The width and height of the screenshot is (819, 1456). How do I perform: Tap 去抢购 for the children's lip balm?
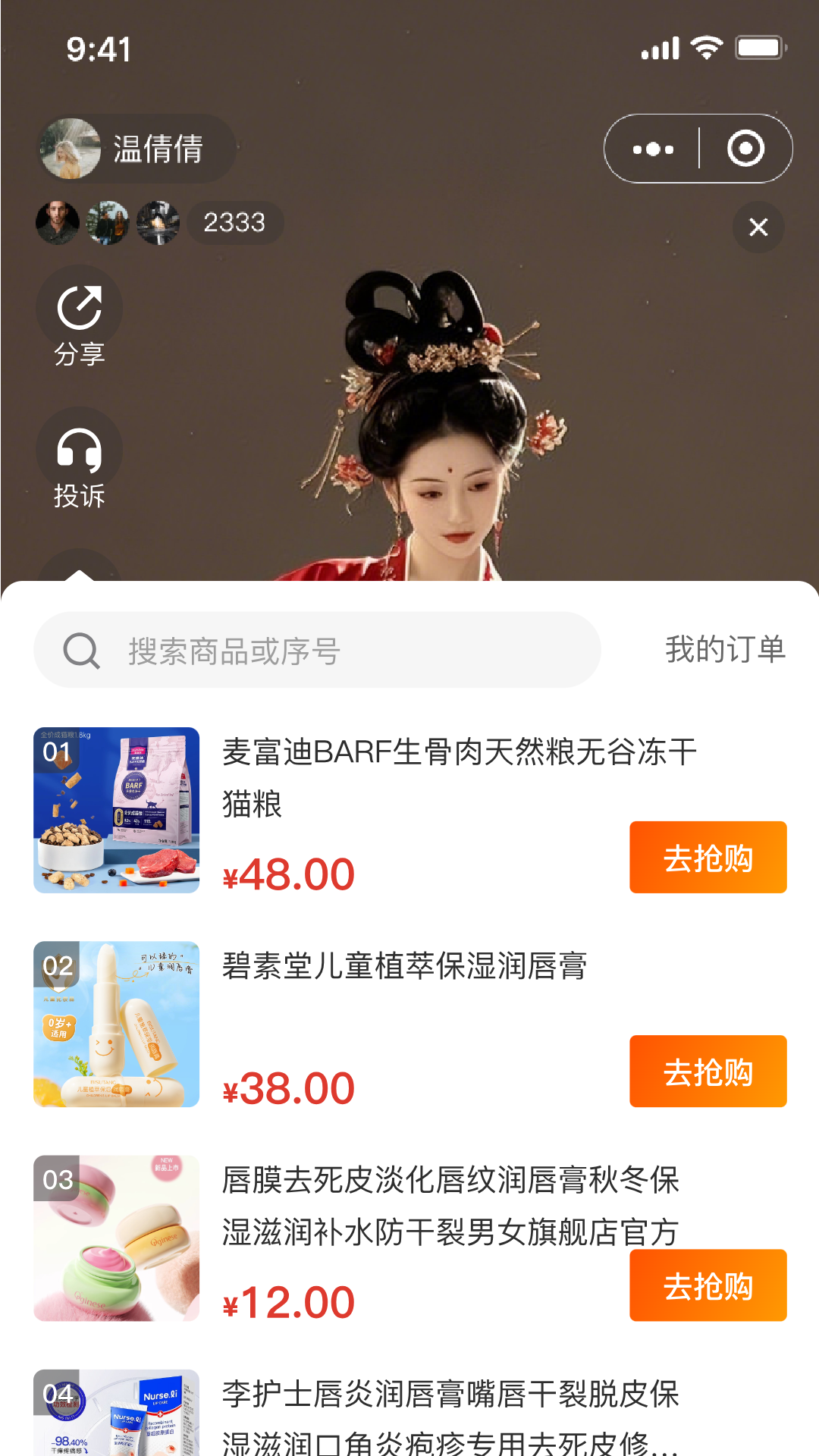tap(708, 1072)
